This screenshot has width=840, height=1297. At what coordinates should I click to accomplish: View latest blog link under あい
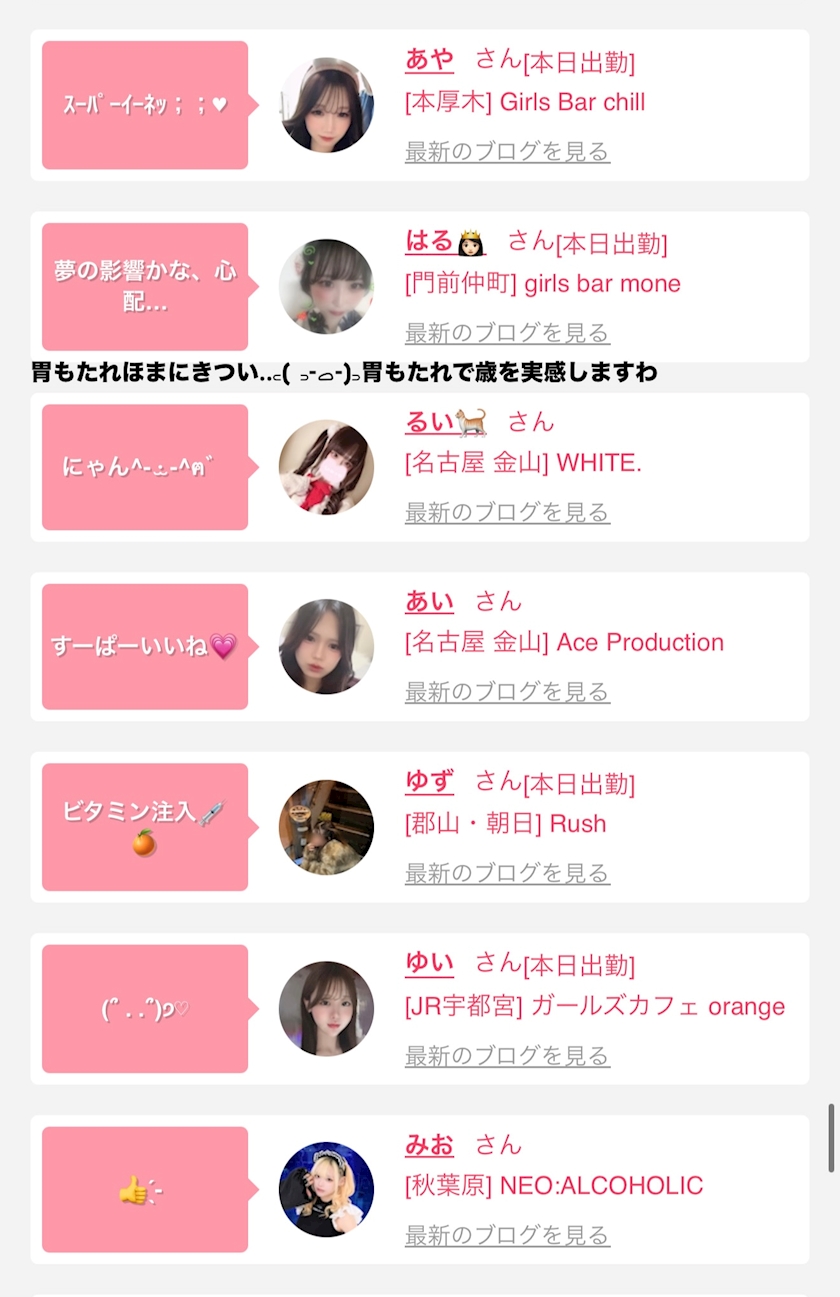click(x=507, y=692)
